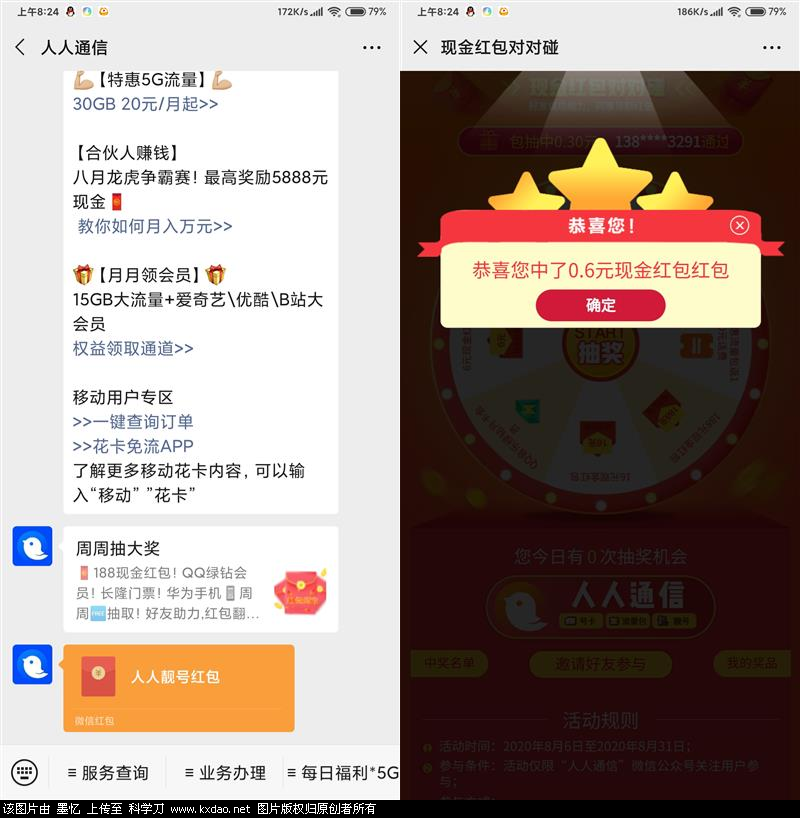
Task: Open the 教你如何月入万元 link
Action: click(155, 226)
